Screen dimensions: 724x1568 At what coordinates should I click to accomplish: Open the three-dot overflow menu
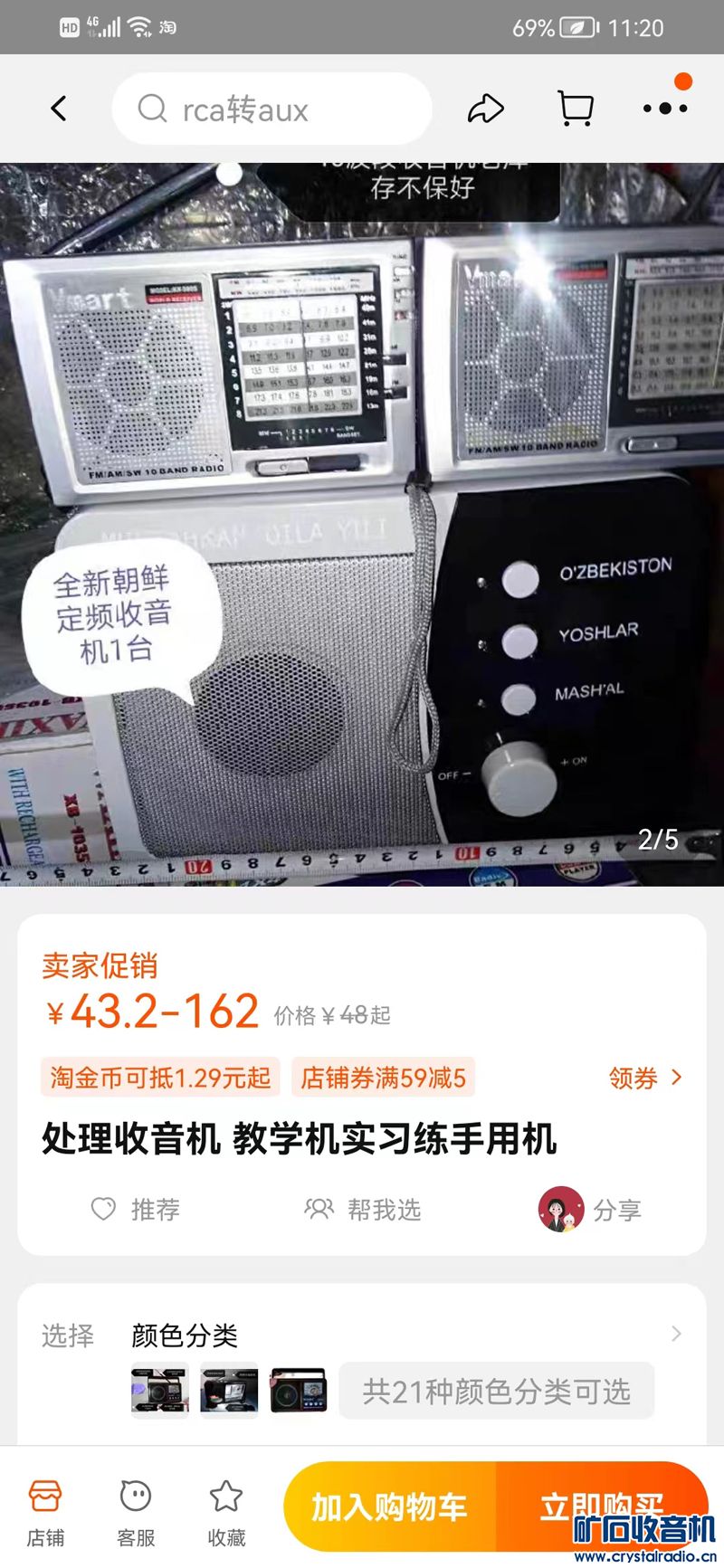tap(665, 109)
